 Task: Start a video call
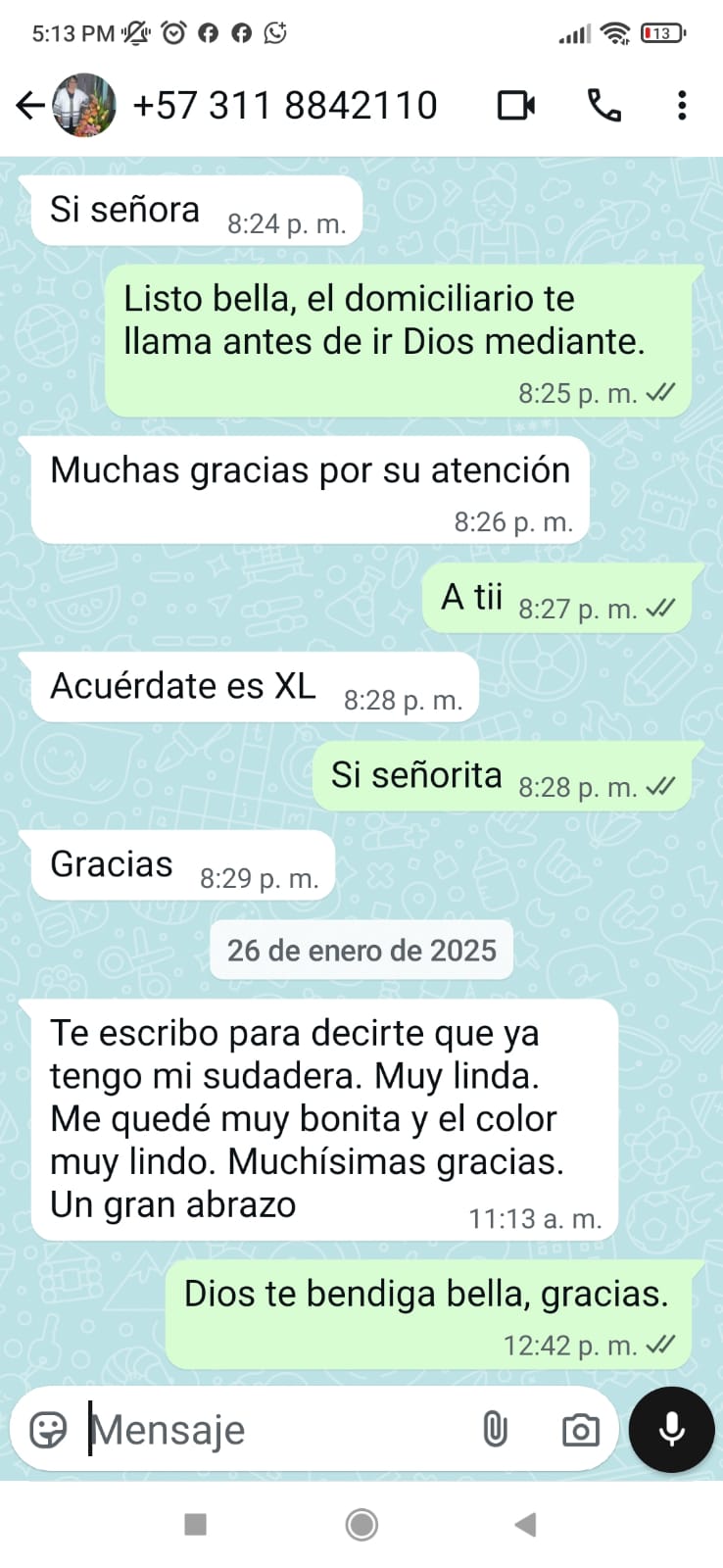coord(516,105)
